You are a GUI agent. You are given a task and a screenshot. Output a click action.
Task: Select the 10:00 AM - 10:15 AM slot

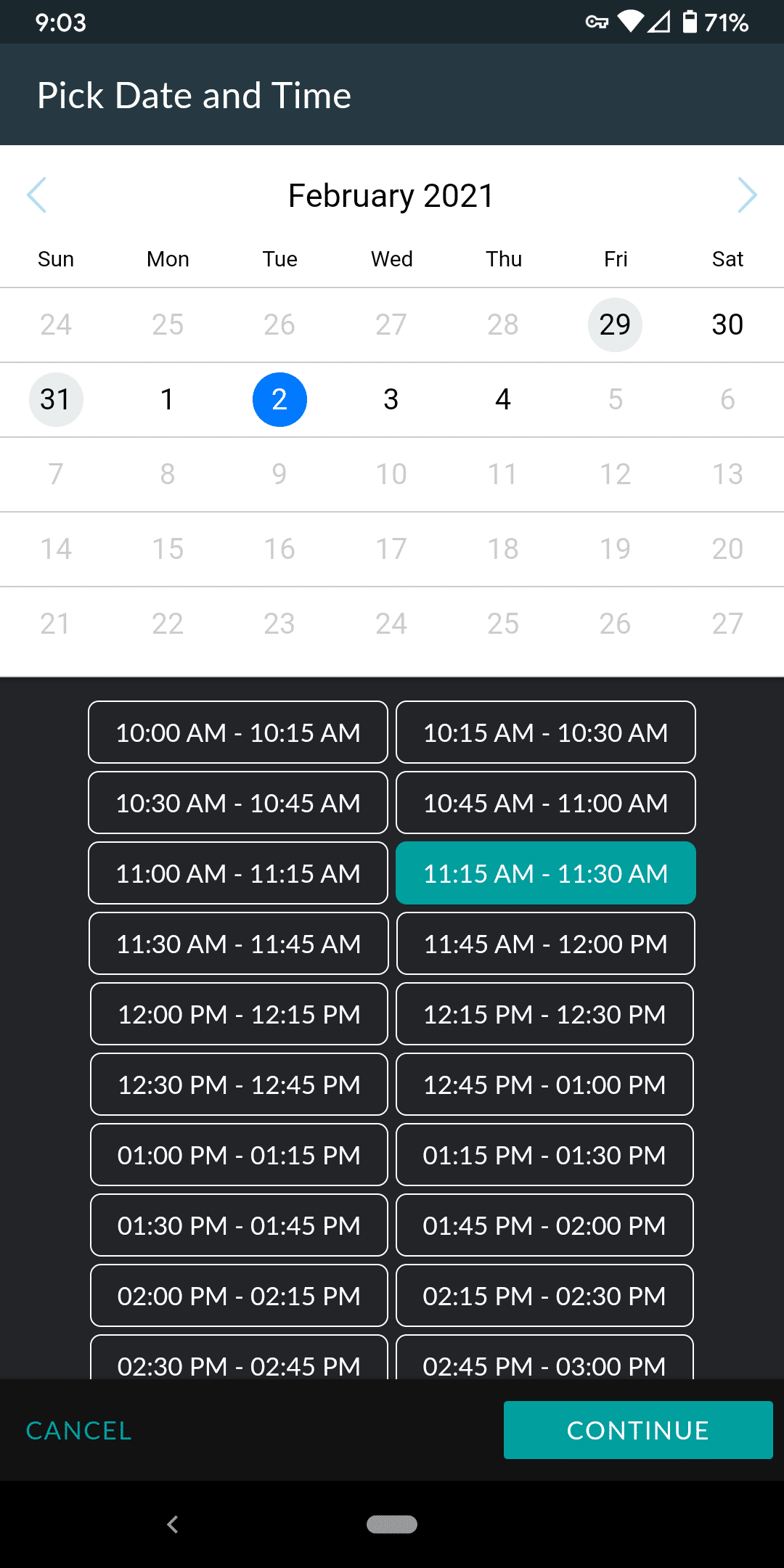click(238, 732)
